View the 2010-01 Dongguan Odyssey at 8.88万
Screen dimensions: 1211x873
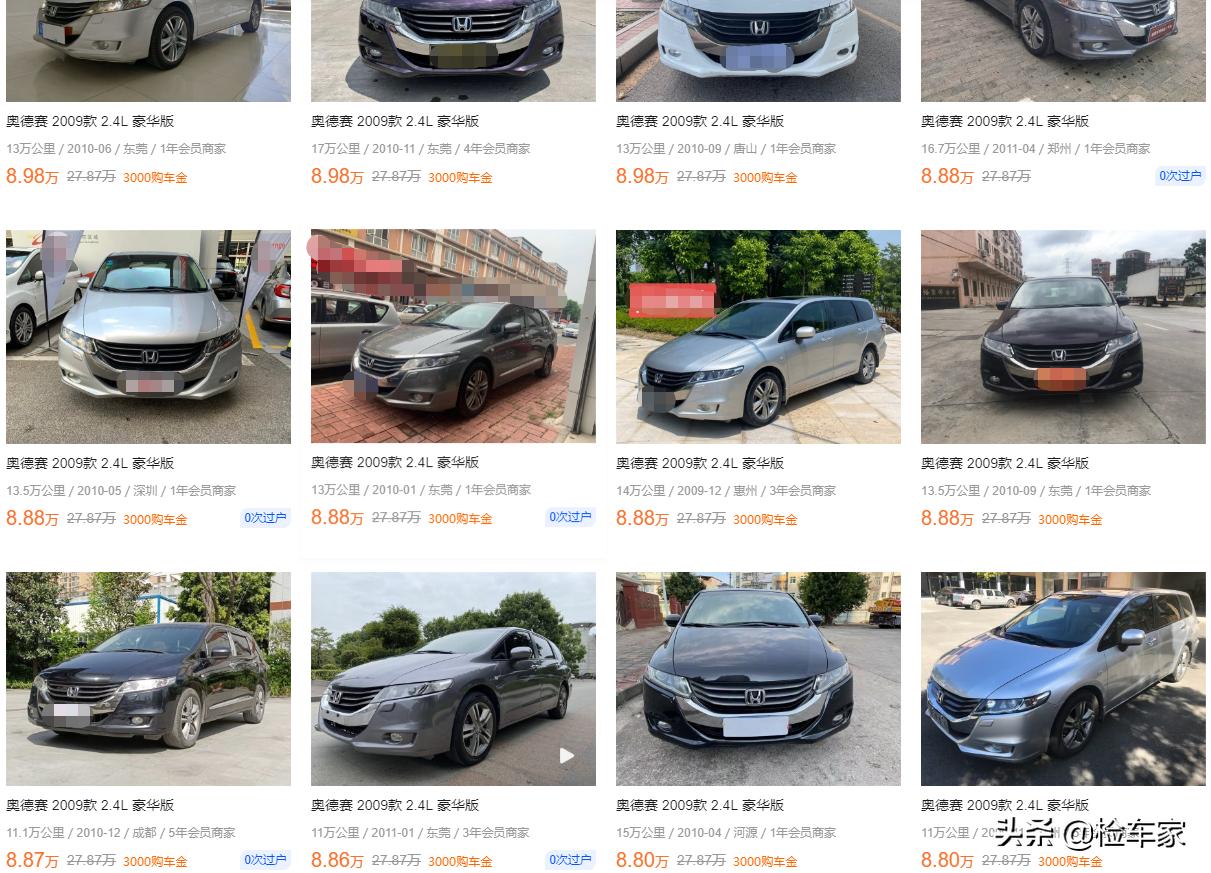[x=395, y=462]
